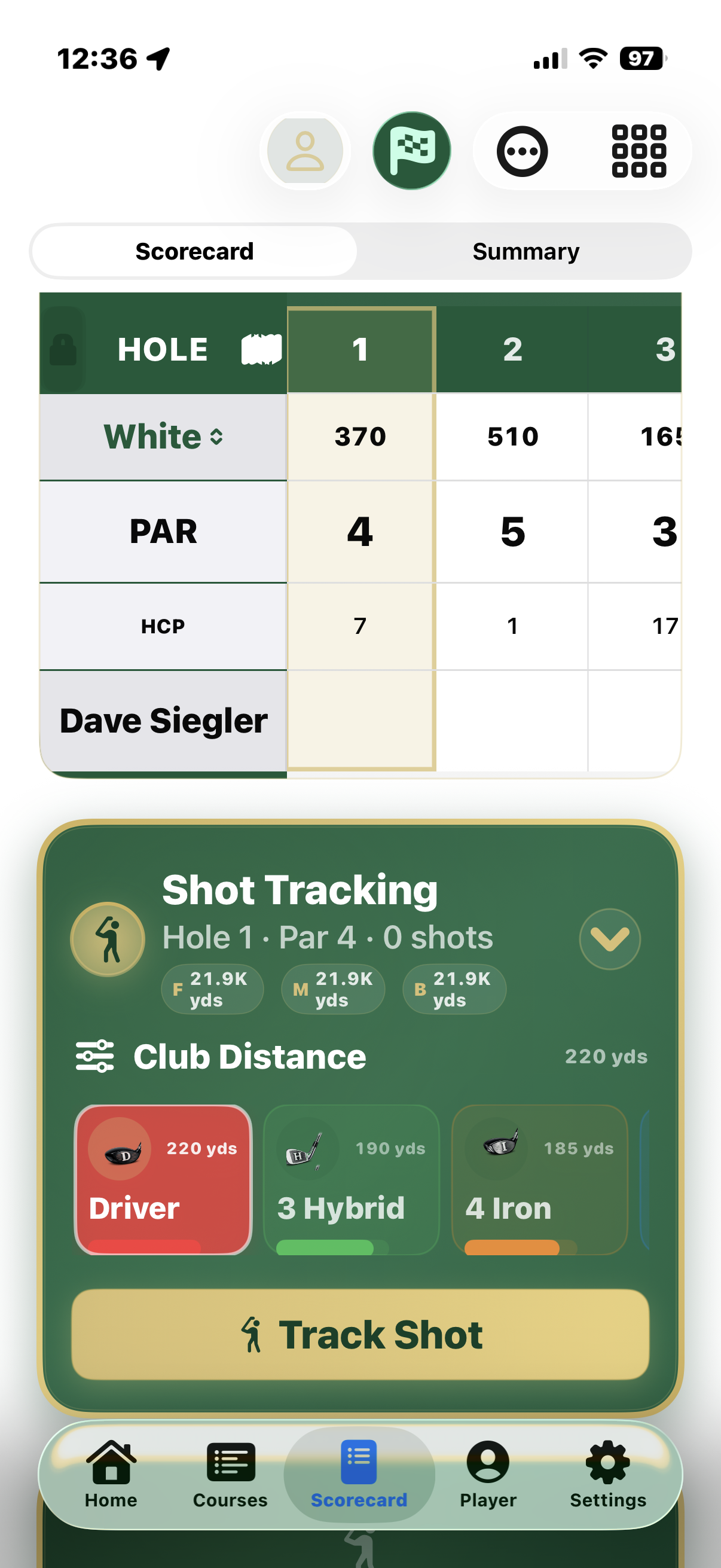Open the Courses tab
721x1568 pixels.
point(230,1474)
